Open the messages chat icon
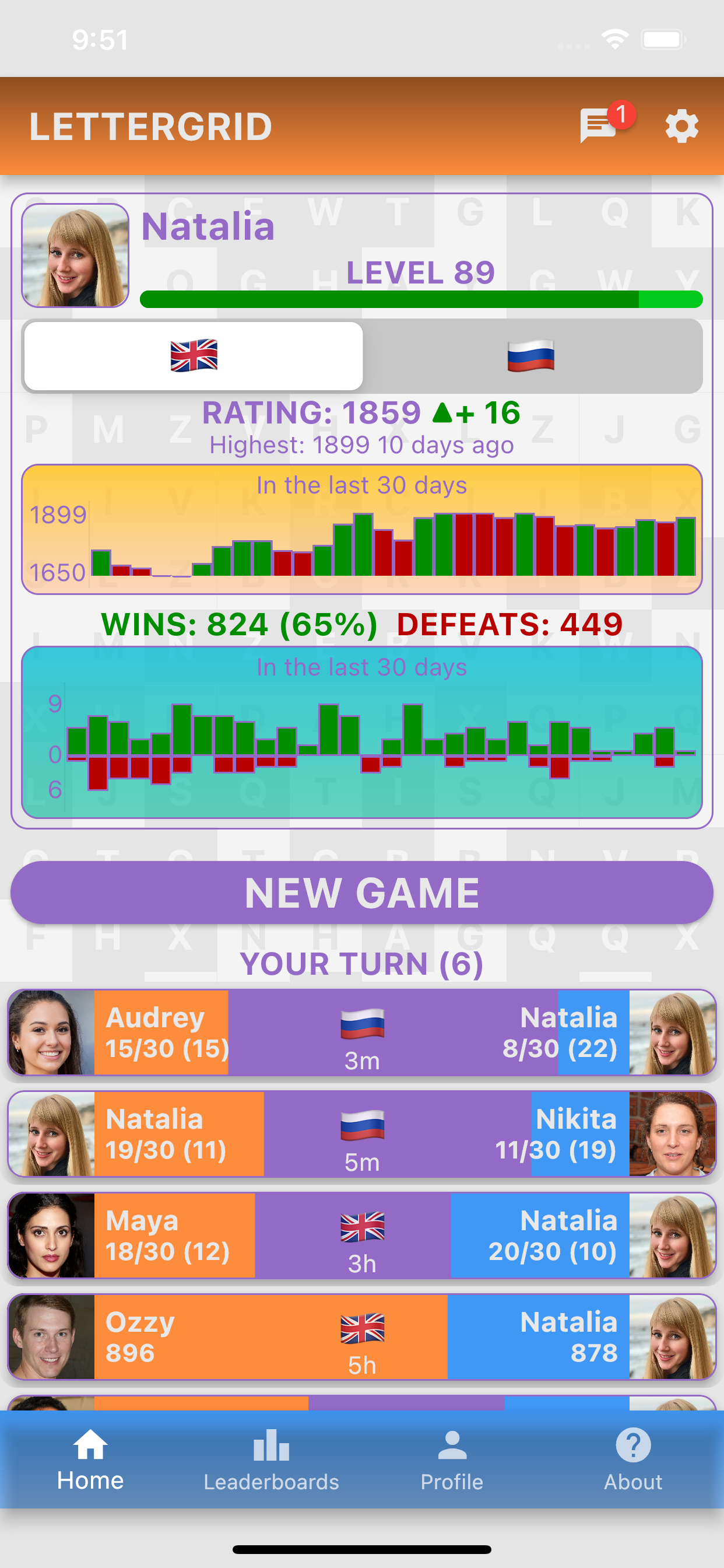Screen dimensions: 724x1568 [x=599, y=126]
